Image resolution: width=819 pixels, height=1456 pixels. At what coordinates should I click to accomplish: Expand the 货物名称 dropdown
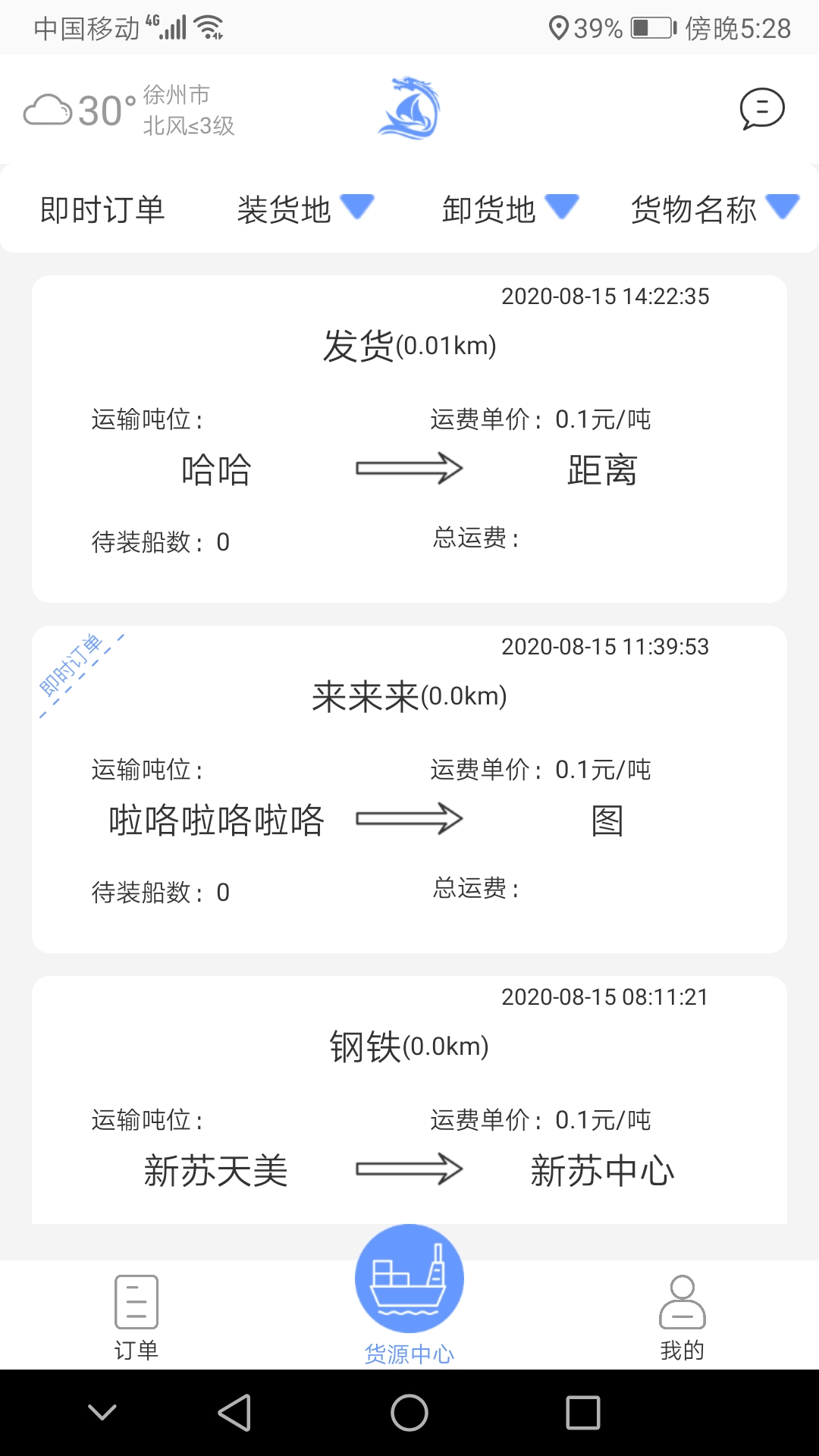(x=715, y=209)
